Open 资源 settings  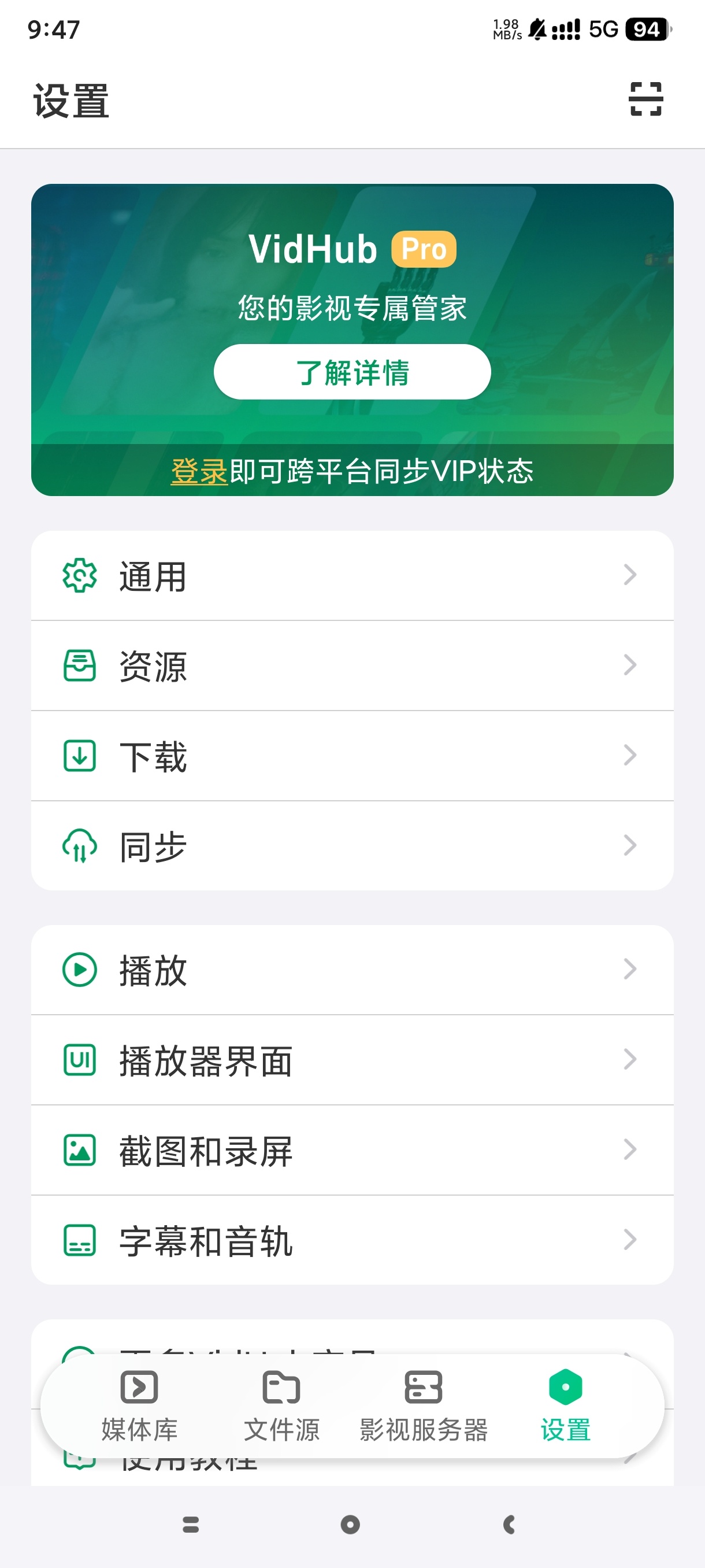[352, 666]
